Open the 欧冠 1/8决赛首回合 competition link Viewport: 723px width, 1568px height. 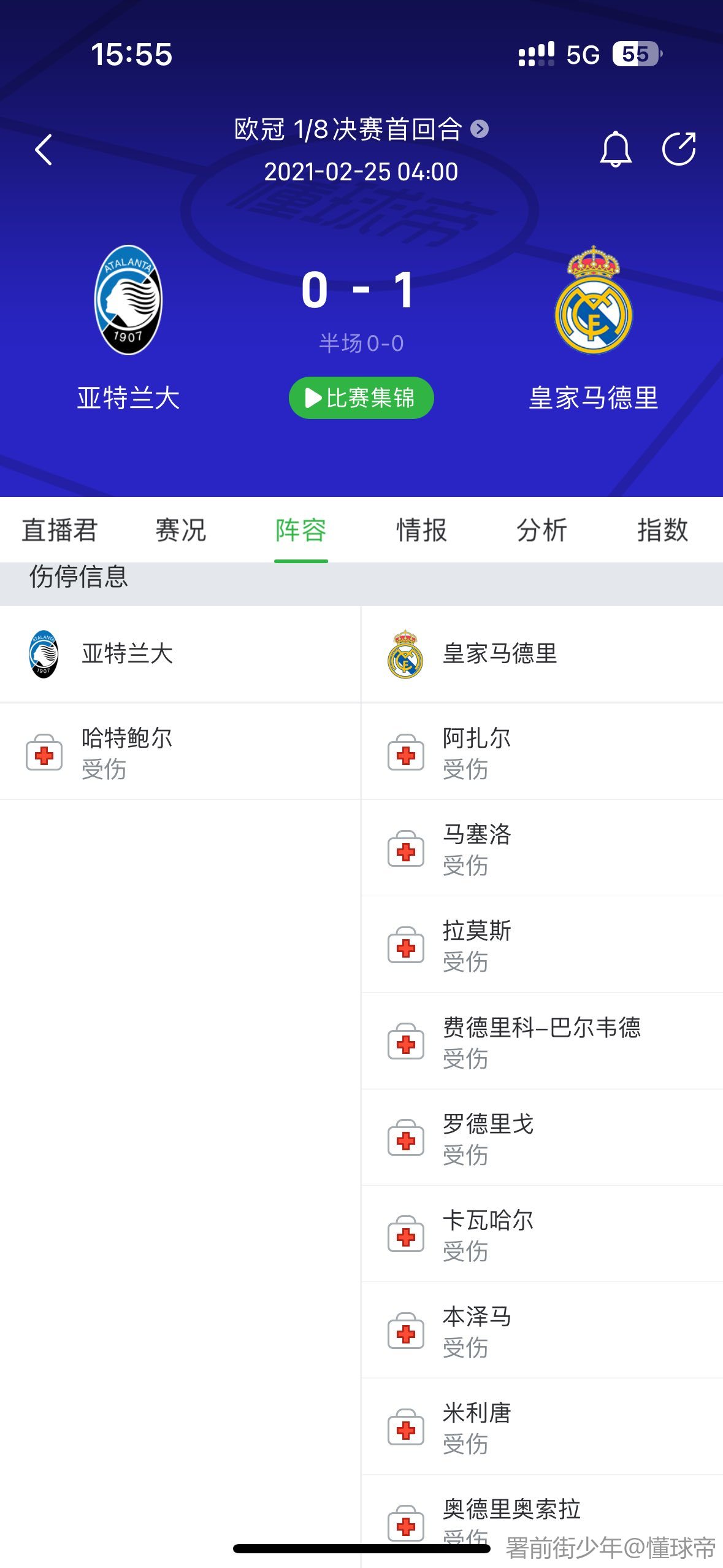[361, 129]
